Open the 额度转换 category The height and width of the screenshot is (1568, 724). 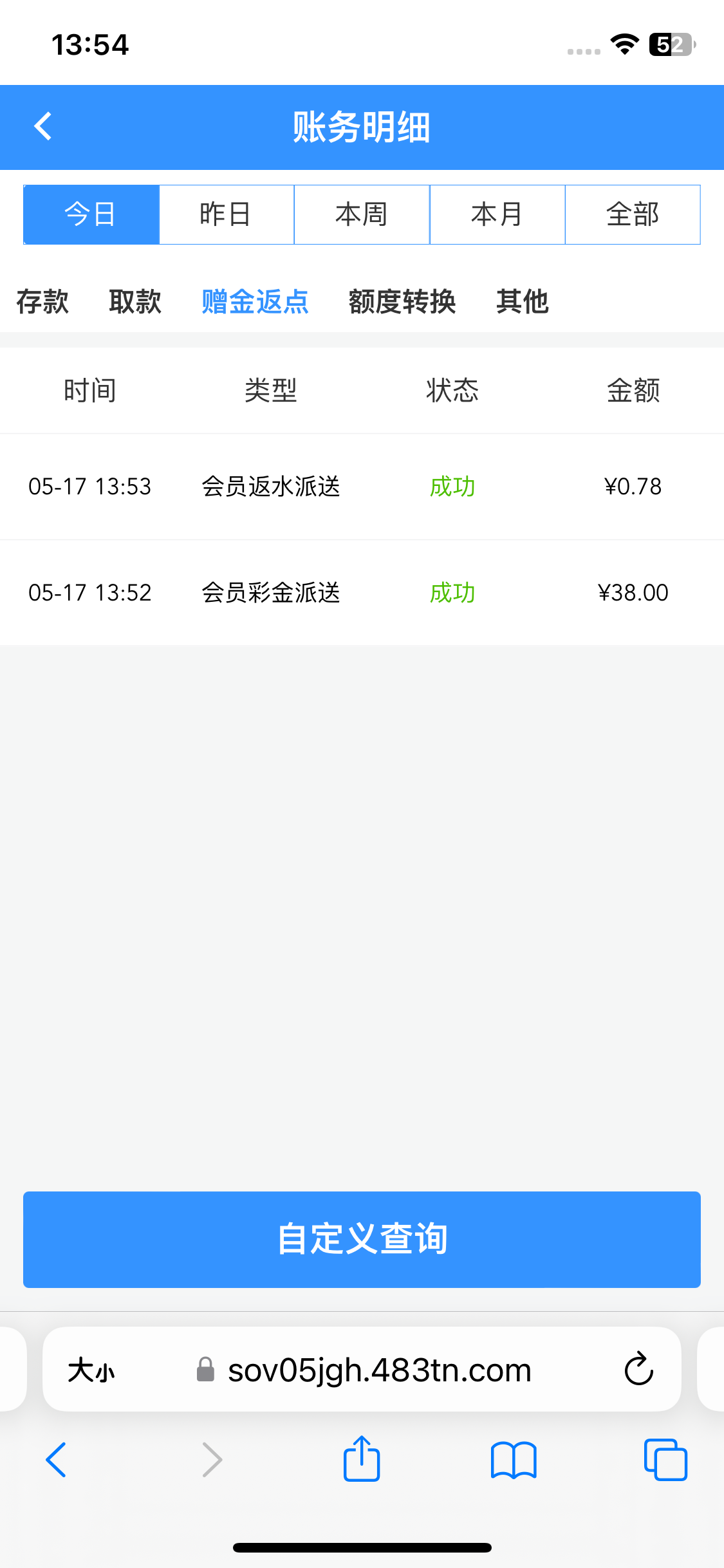coord(402,301)
